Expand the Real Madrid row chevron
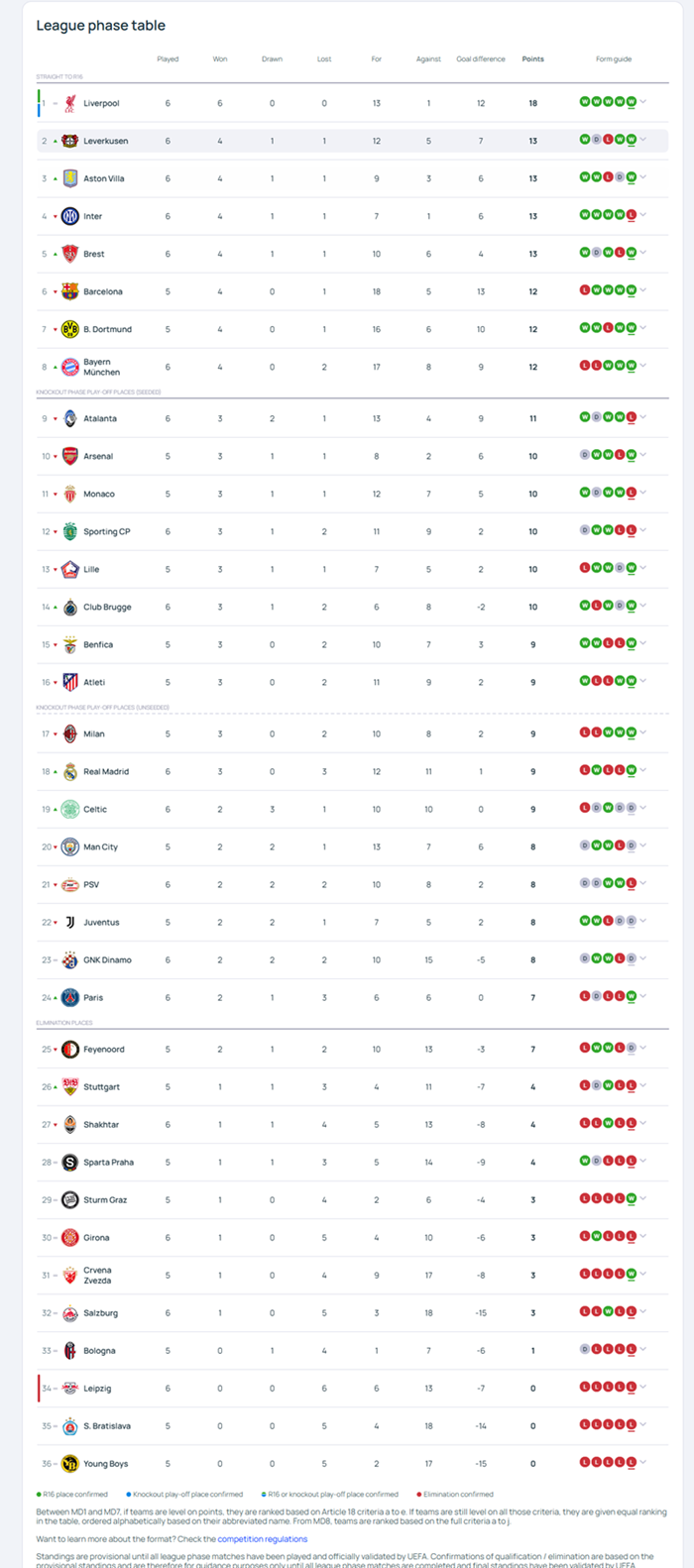Screen dimensions: 694x1568 coord(643,770)
